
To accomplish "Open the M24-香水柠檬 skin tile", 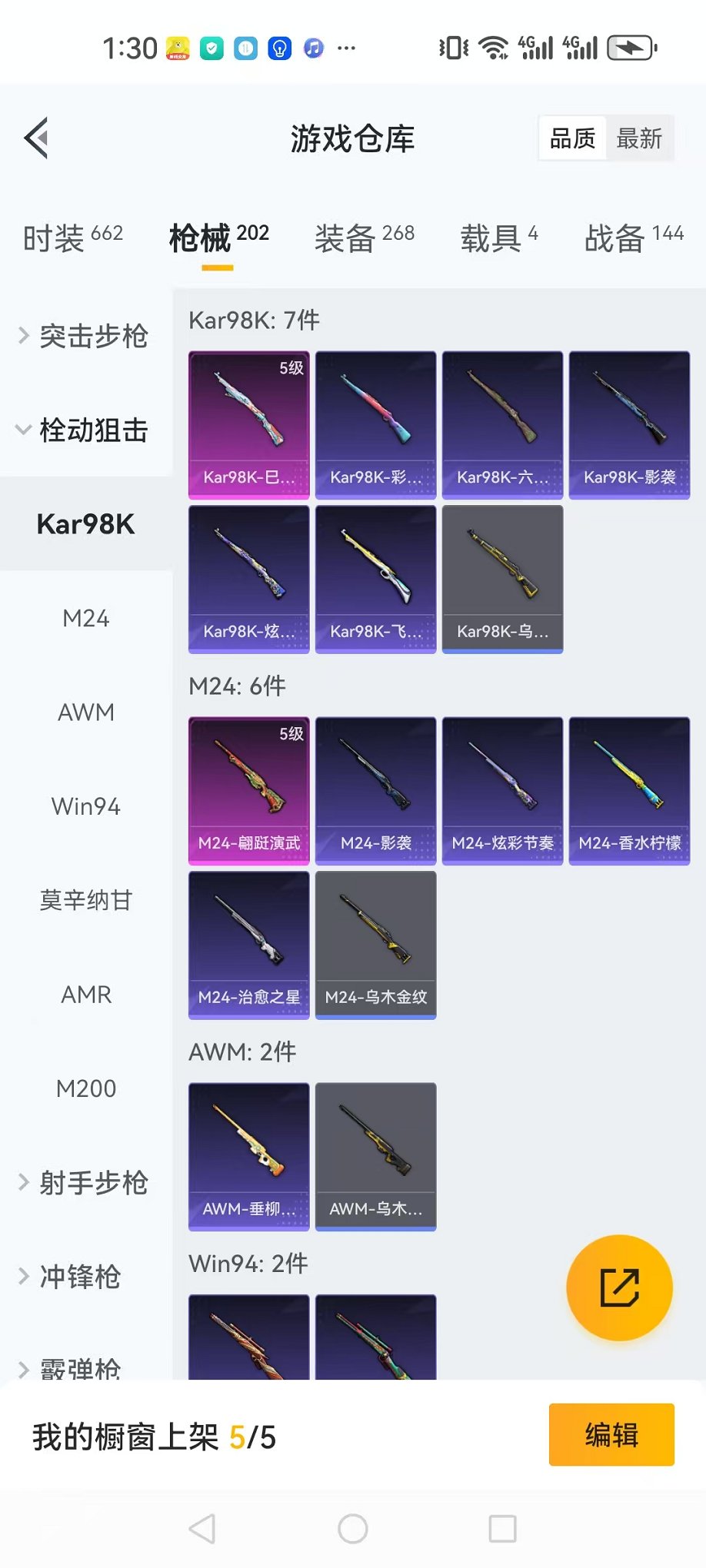I will coord(629,791).
